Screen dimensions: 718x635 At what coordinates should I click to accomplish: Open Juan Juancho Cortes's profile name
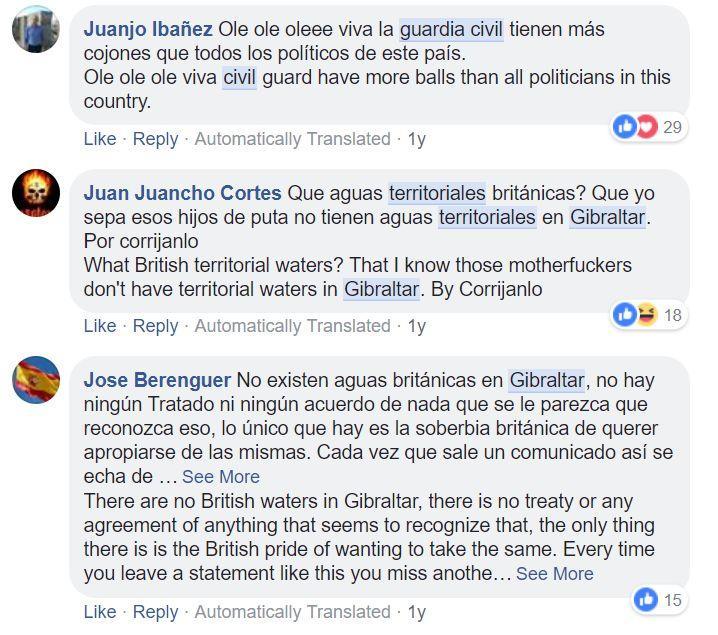click(183, 193)
